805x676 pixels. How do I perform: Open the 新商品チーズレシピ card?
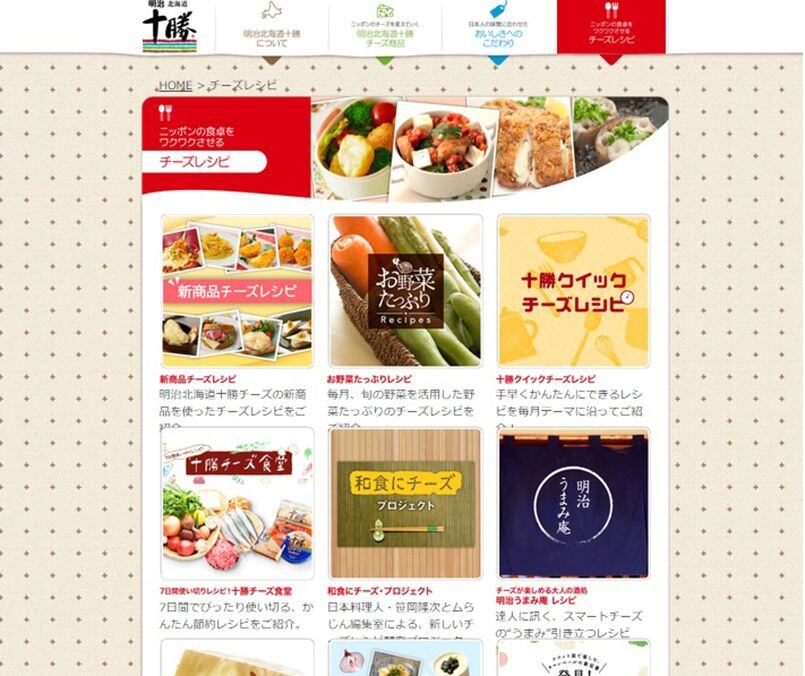[x=238, y=291]
